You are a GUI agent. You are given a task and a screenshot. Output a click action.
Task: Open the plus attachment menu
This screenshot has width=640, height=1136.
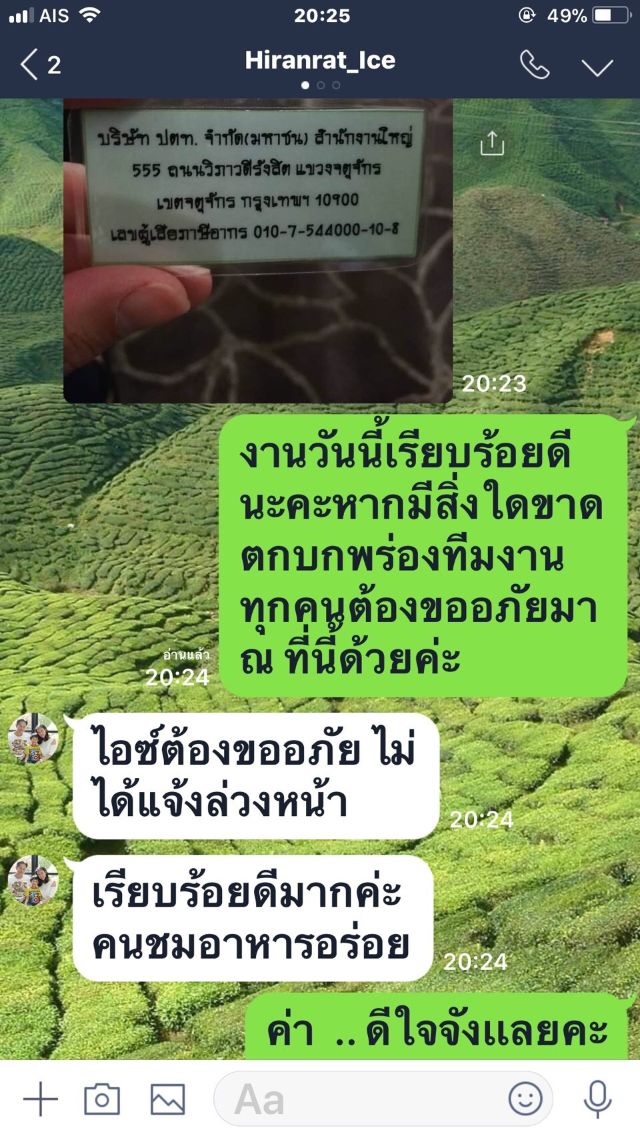(40, 1099)
